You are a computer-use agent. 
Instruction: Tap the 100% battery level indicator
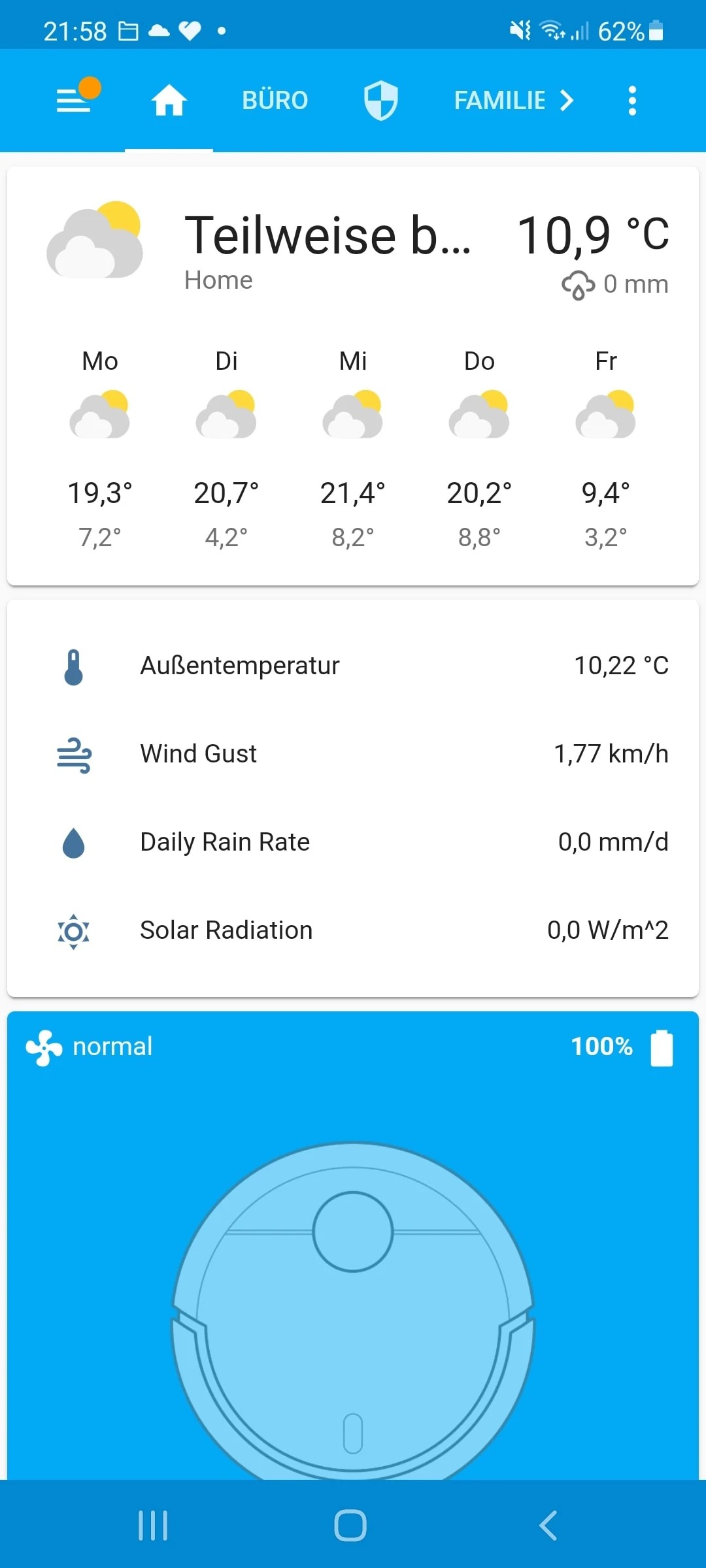pos(600,1046)
